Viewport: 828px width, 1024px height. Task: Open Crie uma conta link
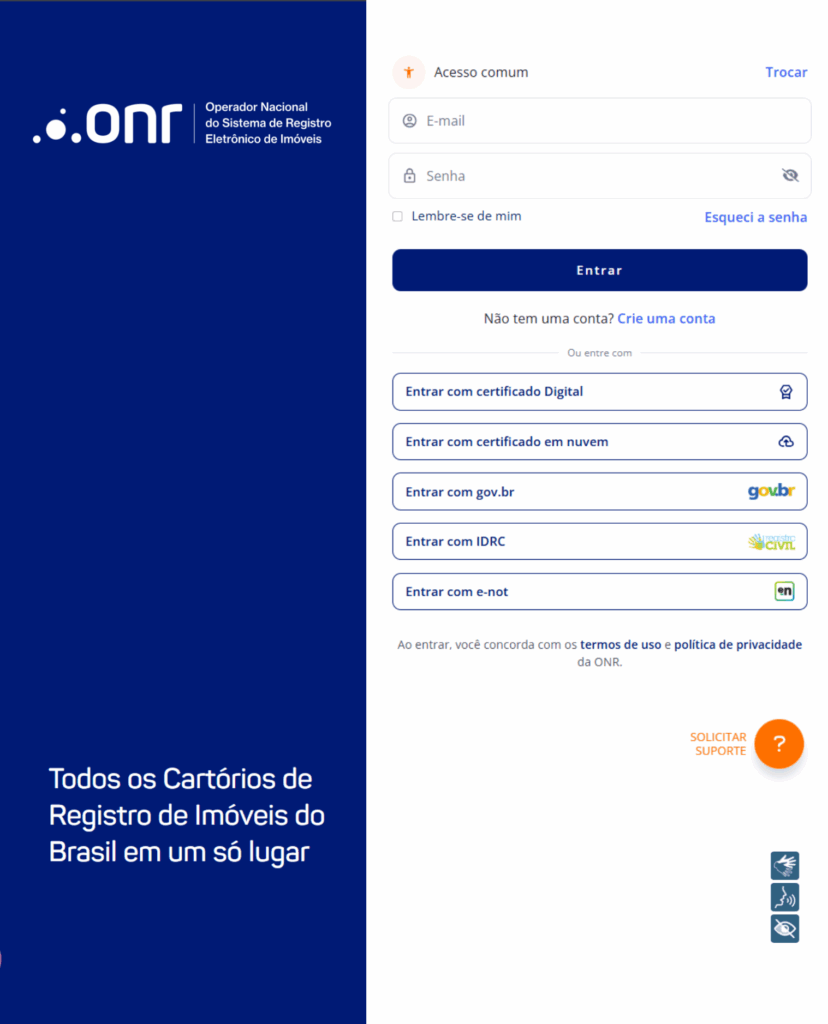pyautogui.click(x=666, y=318)
